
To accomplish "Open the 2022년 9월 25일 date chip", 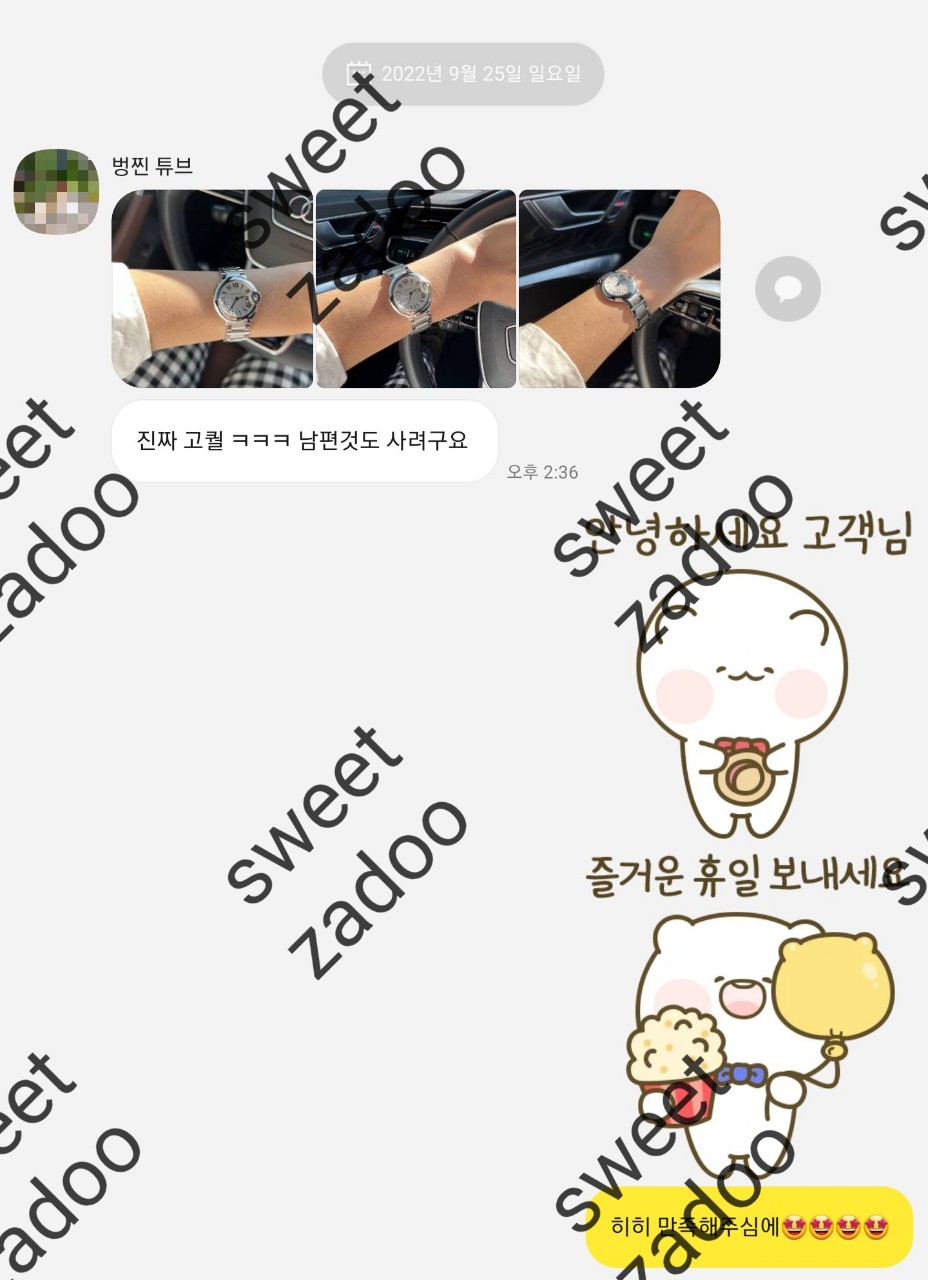I will pyautogui.click(x=463, y=74).
